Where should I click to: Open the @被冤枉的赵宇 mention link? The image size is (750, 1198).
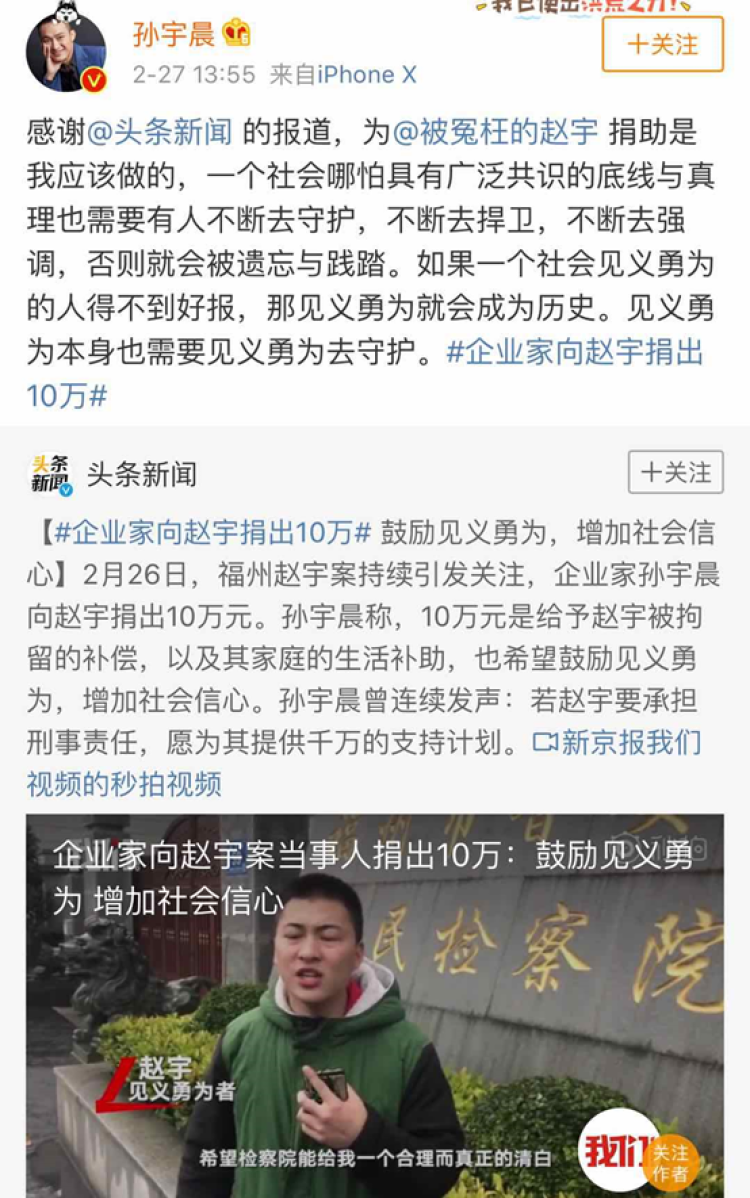(x=495, y=131)
